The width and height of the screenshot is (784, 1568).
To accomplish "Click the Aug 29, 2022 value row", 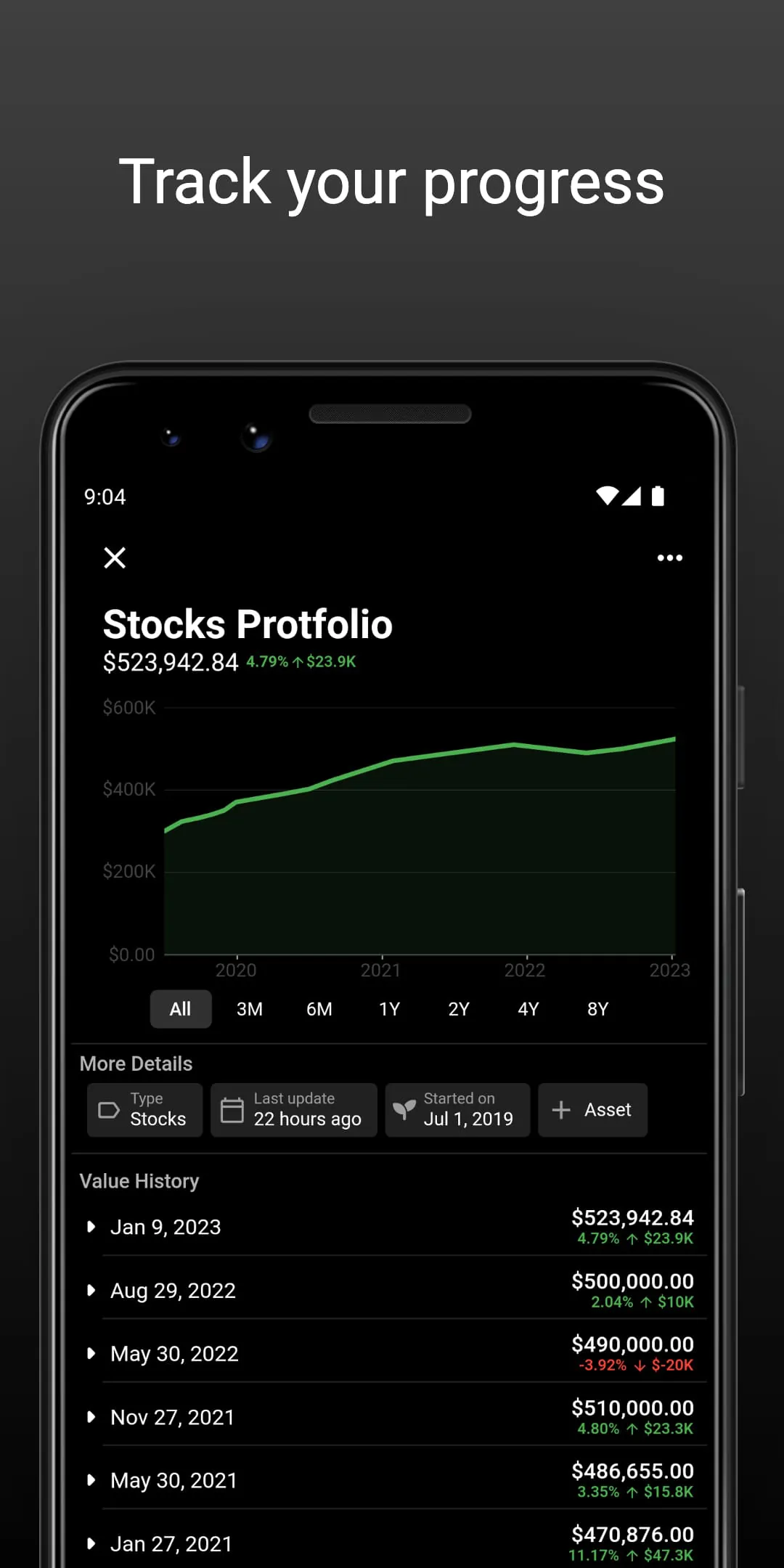I will (392, 1290).
